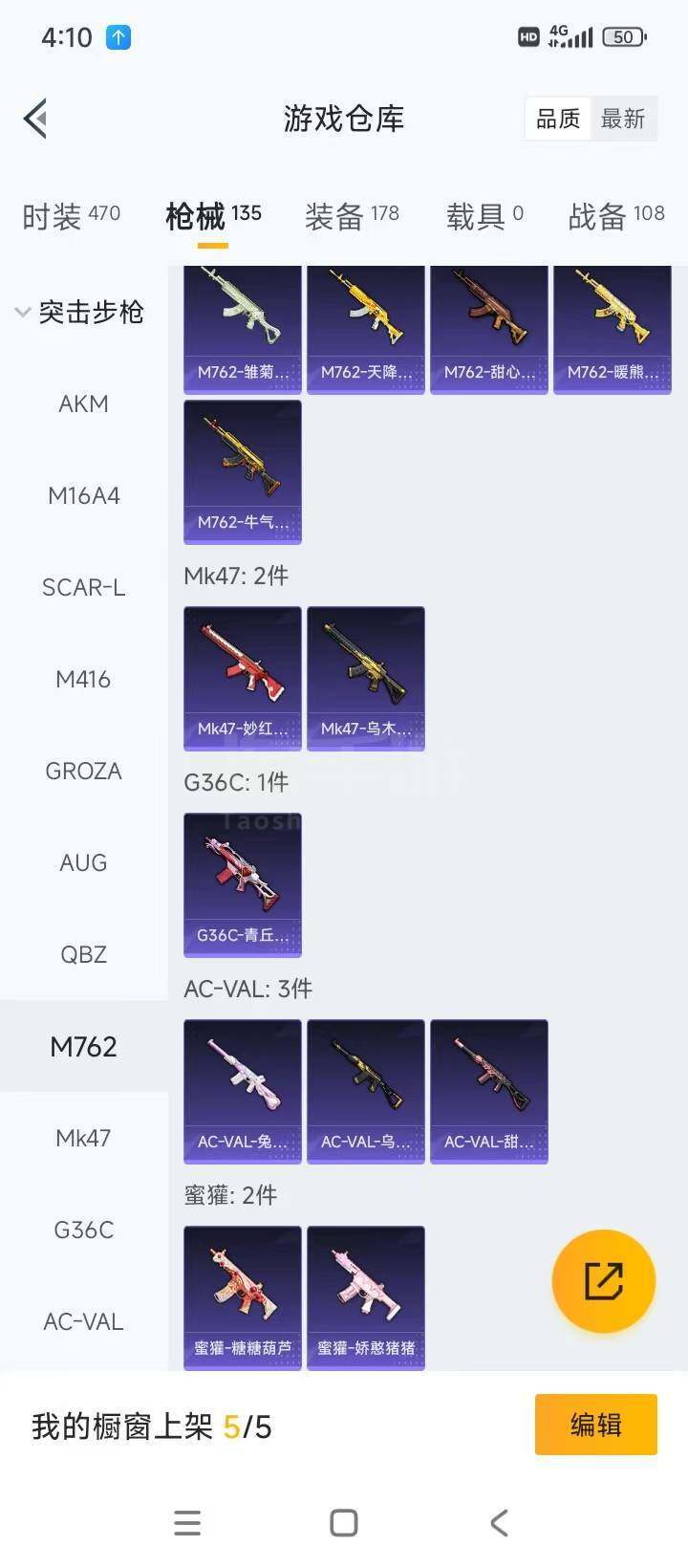This screenshot has height=1568, width=688.
Task: Switch to the 时装 tab
Action: 72,216
